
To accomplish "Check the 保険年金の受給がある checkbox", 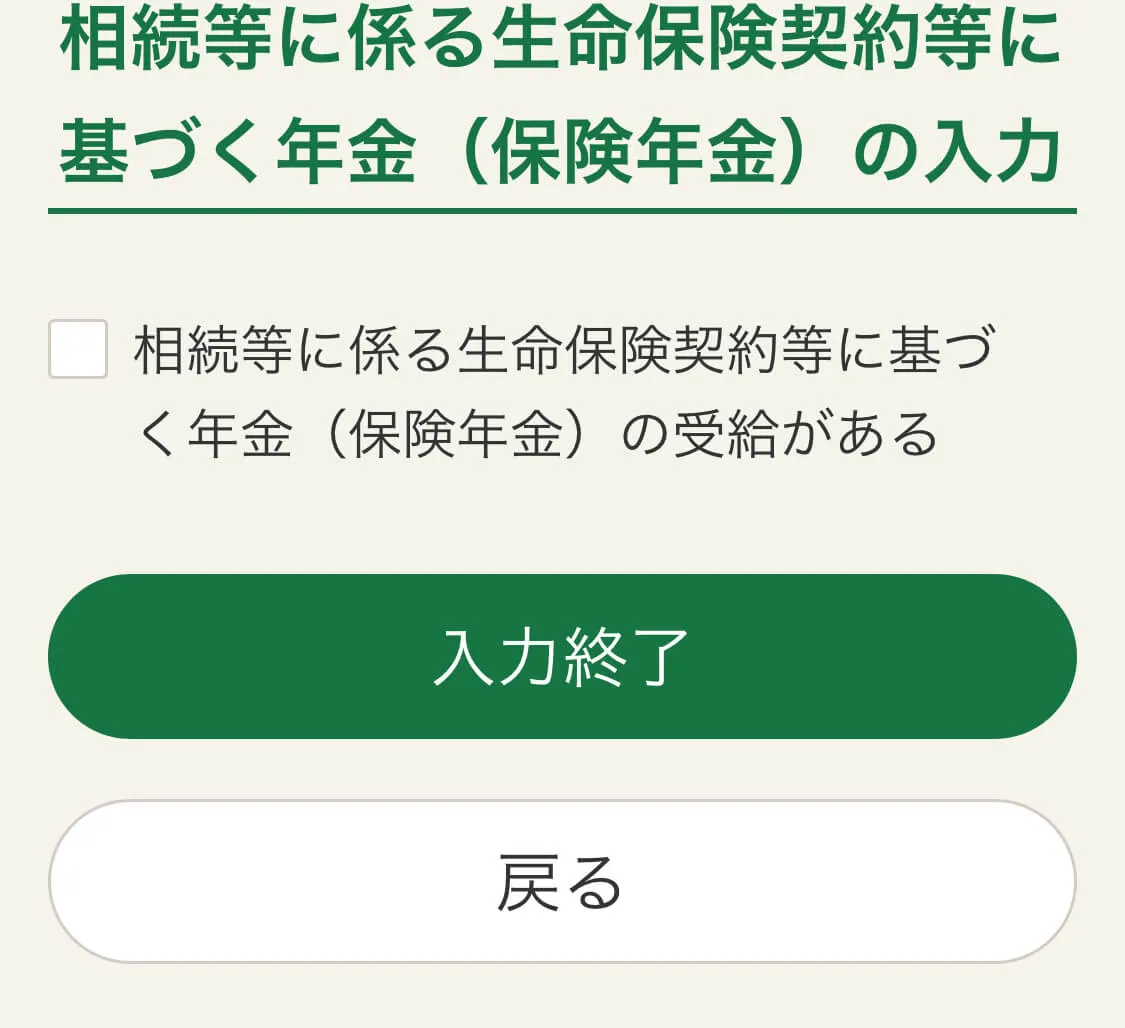I will point(78,349).
